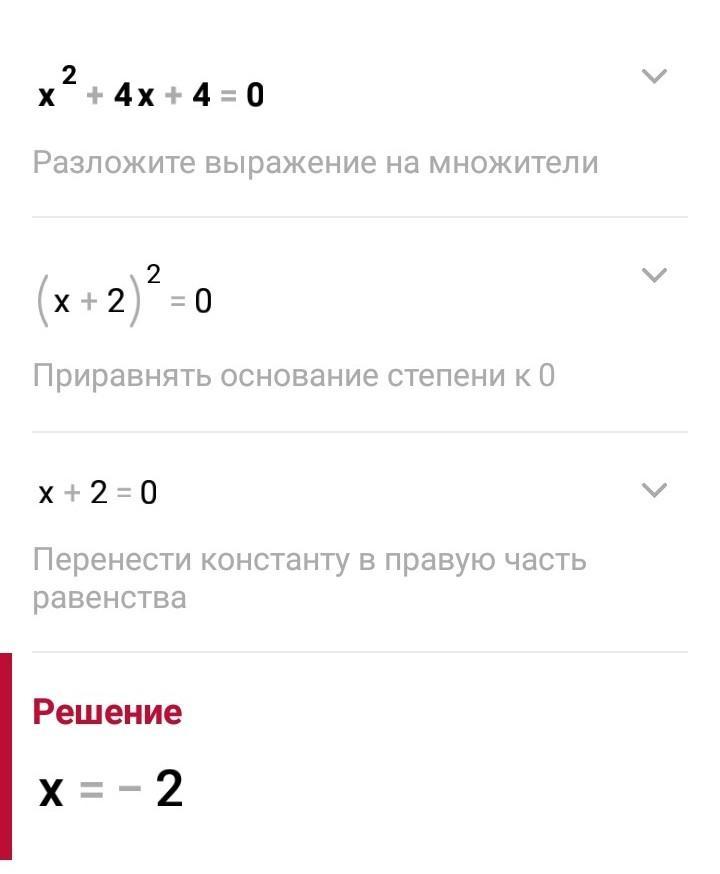The height and width of the screenshot is (874, 720).
Task: Expand the step x + 2 = 0
Action: 653,490
